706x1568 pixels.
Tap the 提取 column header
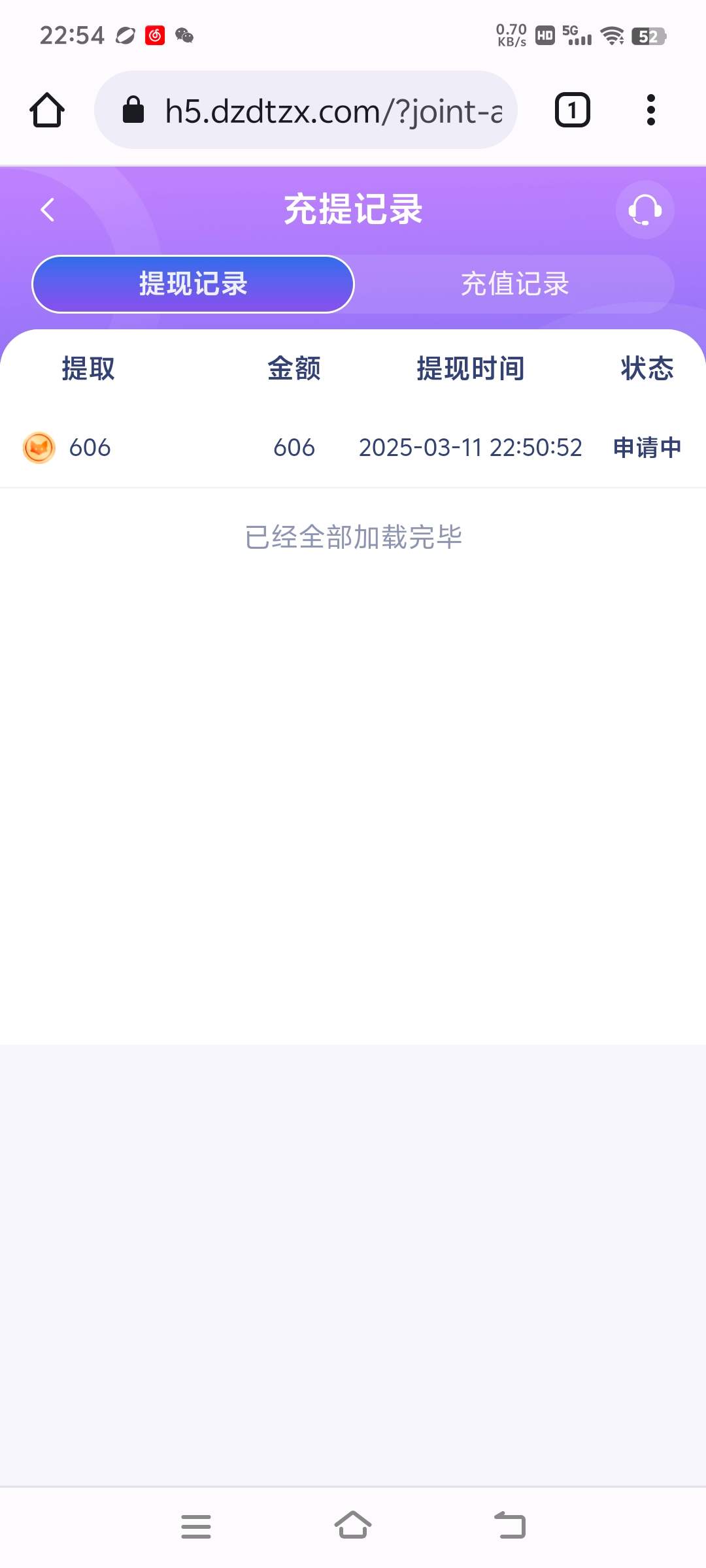click(88, 368)
